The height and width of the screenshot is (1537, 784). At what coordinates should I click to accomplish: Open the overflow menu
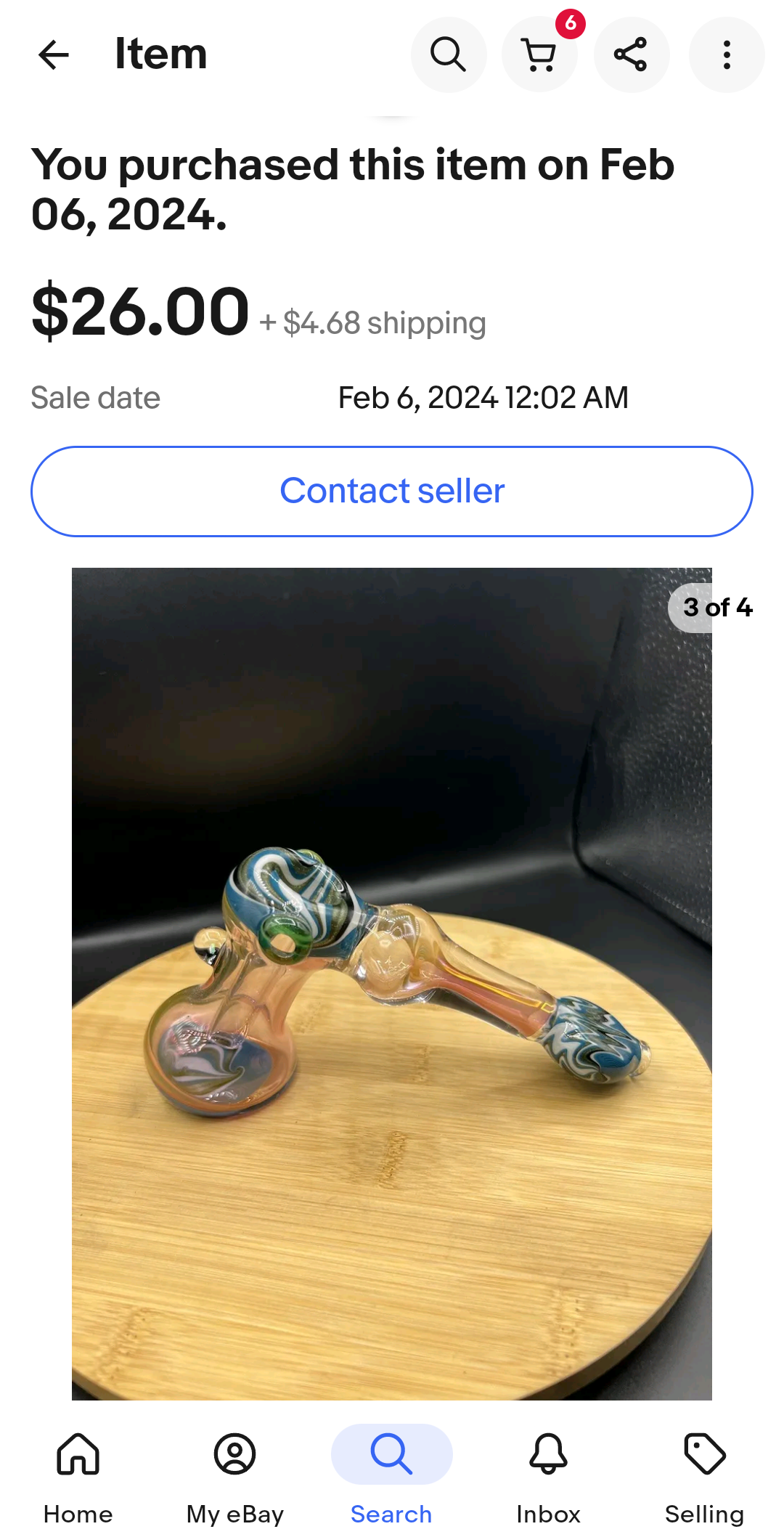[x=726, y=55]
